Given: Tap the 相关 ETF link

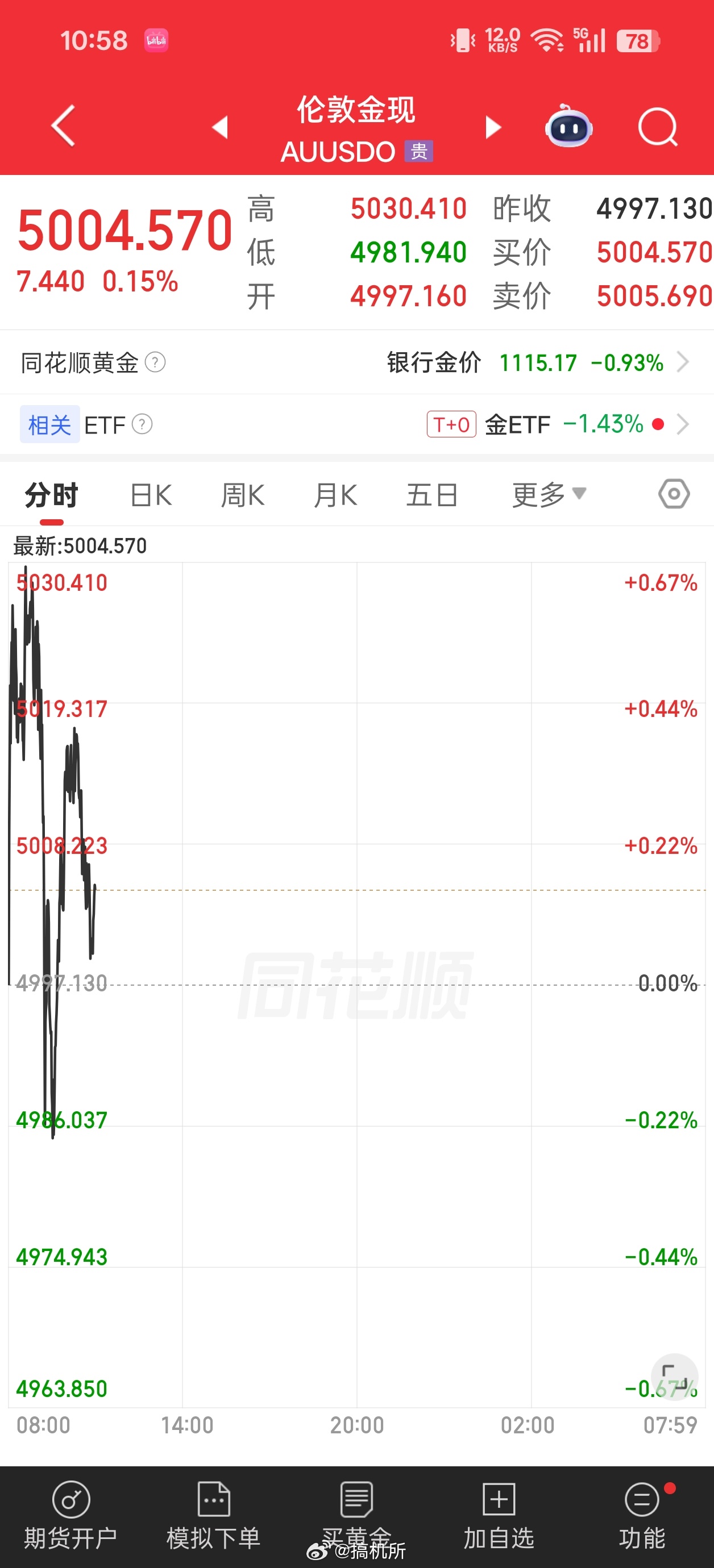Looking at the screenshot, I should pos(49,424).
